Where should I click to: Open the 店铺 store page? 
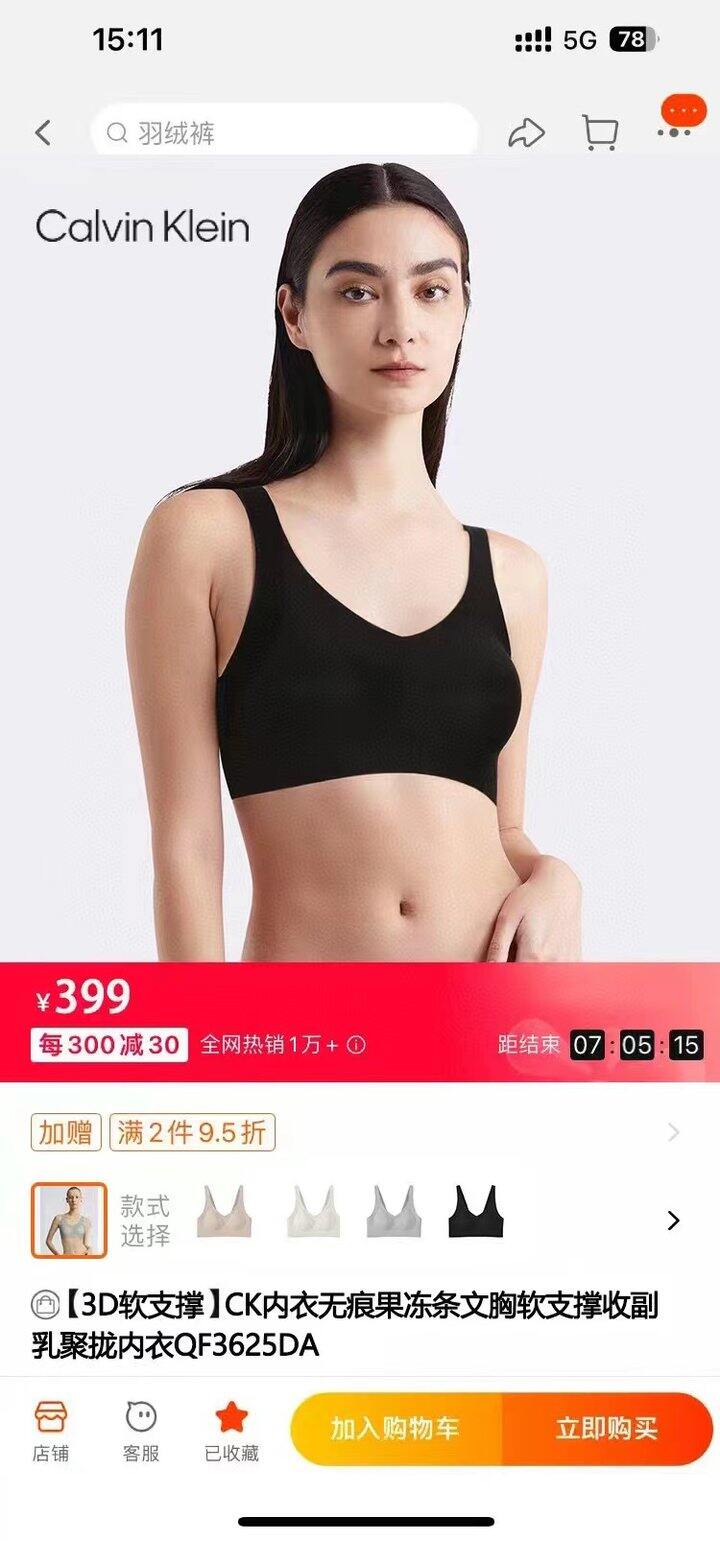point(51,1432)
